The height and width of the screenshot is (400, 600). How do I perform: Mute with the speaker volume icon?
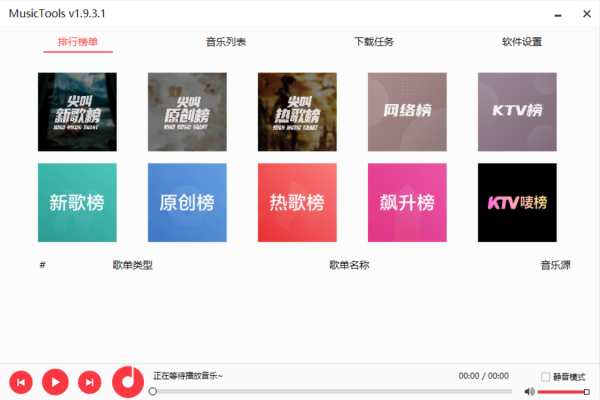pos(529,392)
